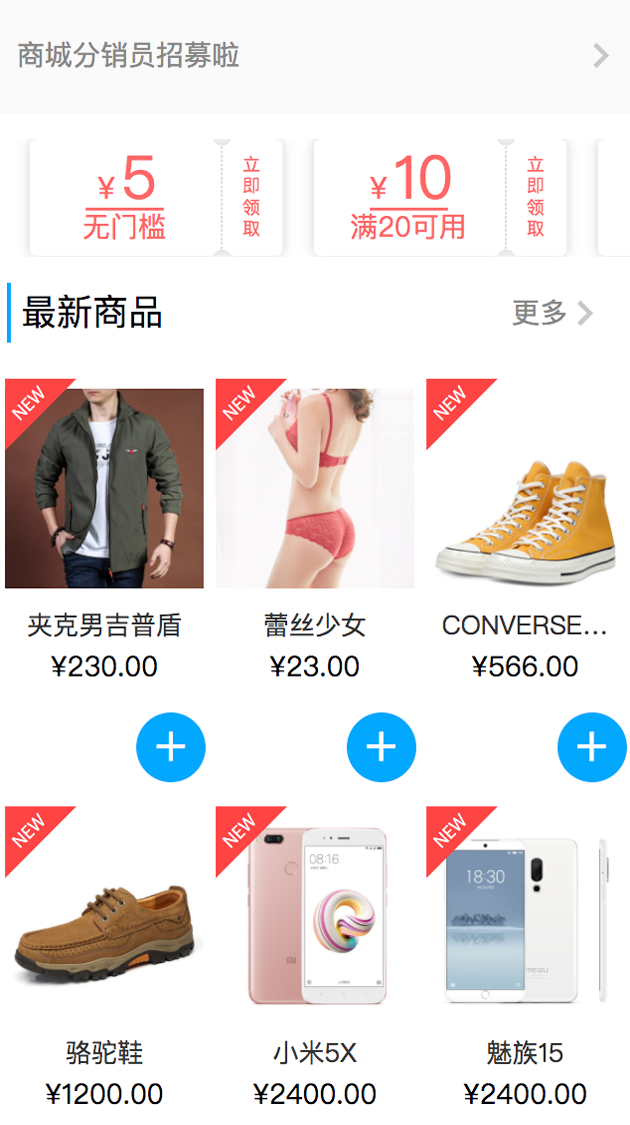Image resolution: width=630 pixels, height=1125 pixels.
Task: Open the 蕾丝少女 product
Action: click(315, 488)
